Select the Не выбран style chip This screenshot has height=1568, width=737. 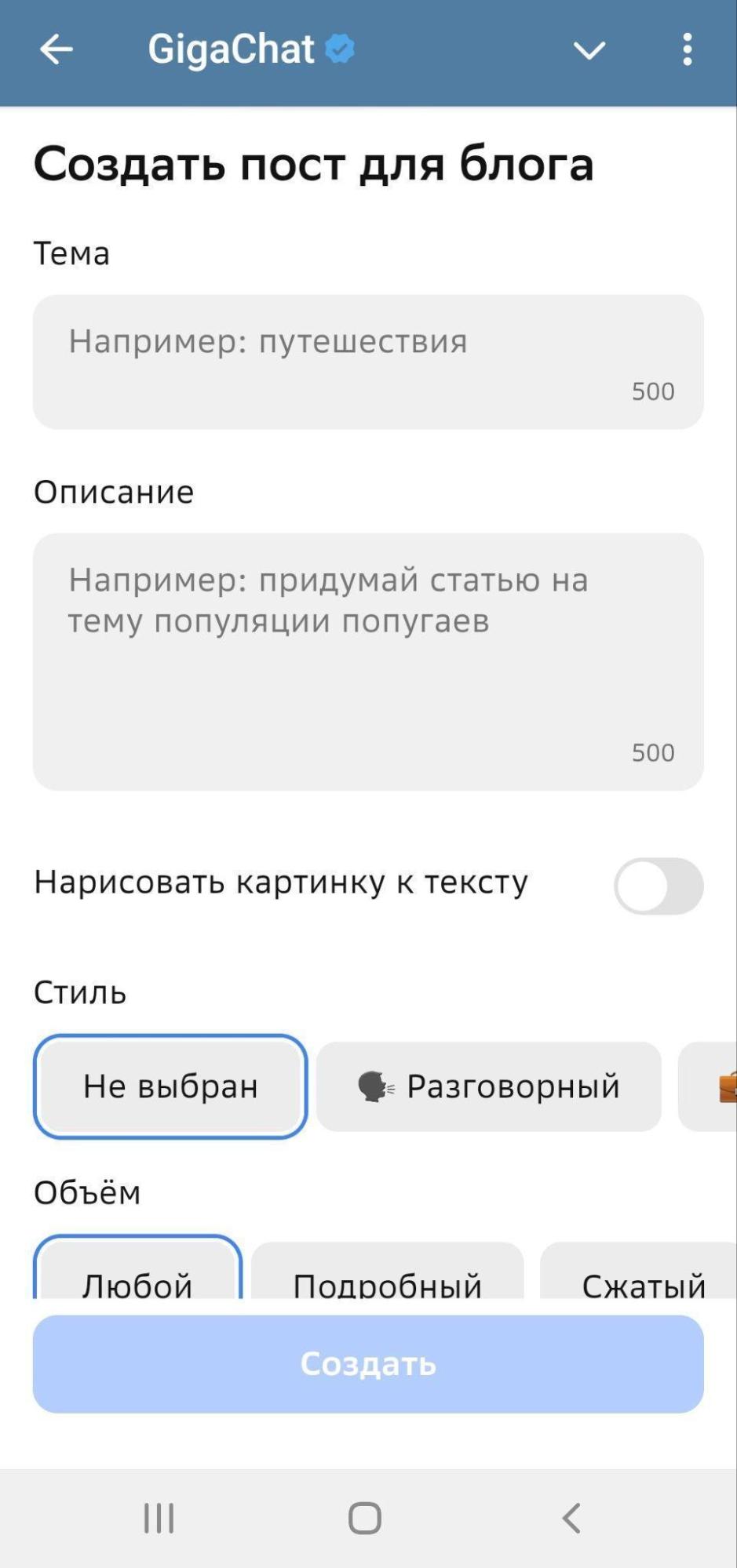point(170,1086)
